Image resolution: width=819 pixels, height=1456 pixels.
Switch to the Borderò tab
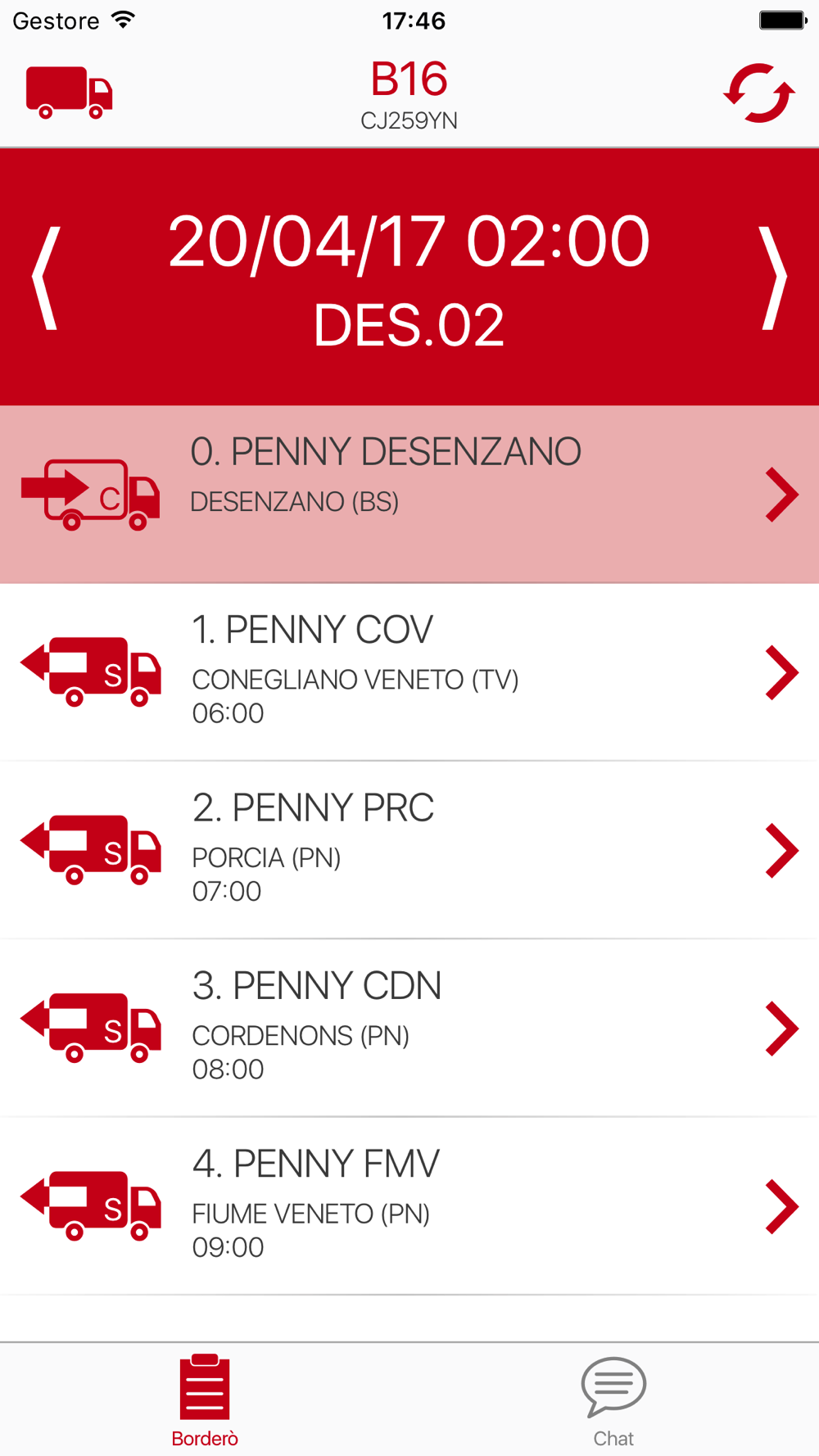click(x=205, y=1400)
